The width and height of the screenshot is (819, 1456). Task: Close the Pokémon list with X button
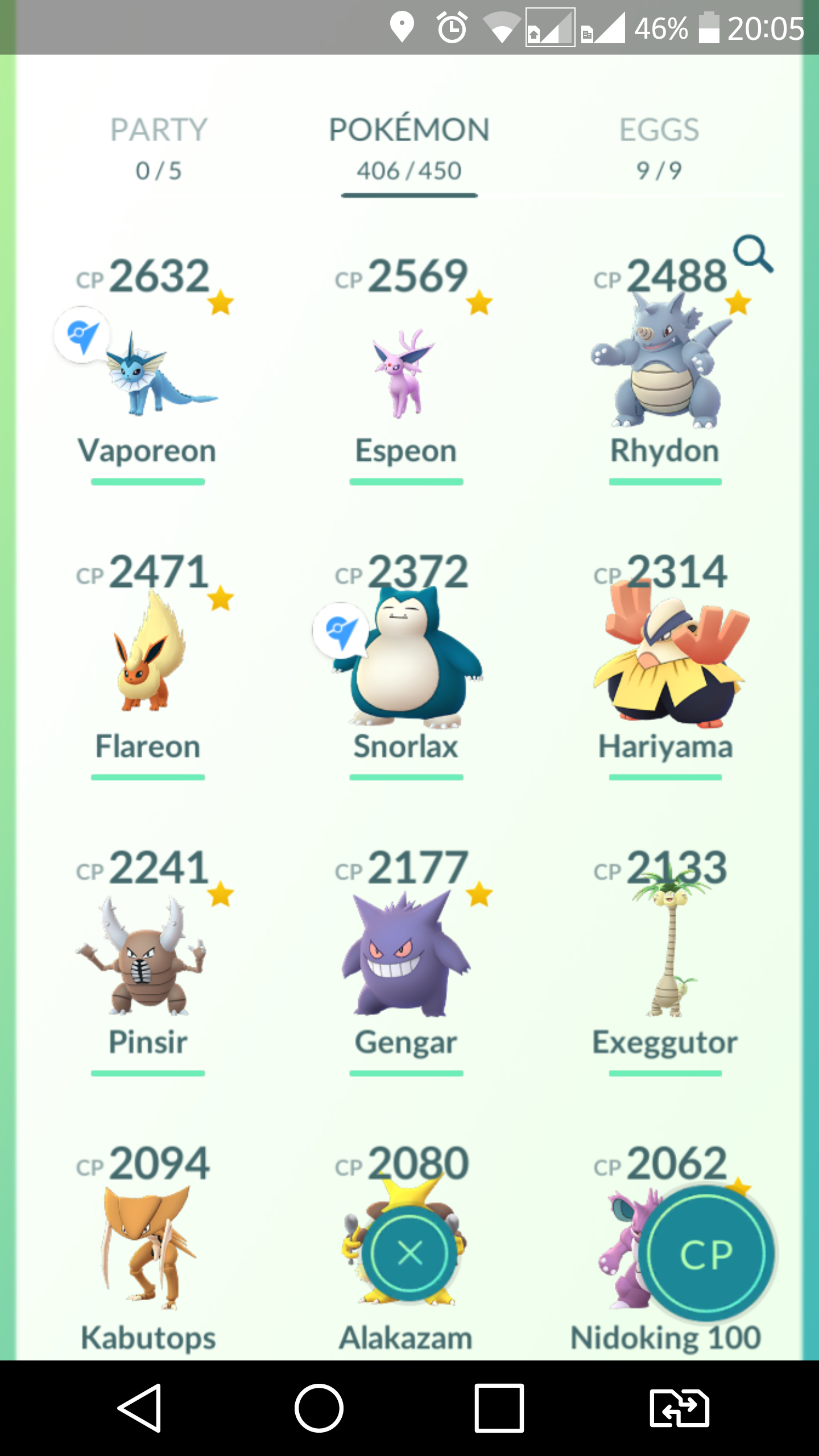[x=409, y=1253]
